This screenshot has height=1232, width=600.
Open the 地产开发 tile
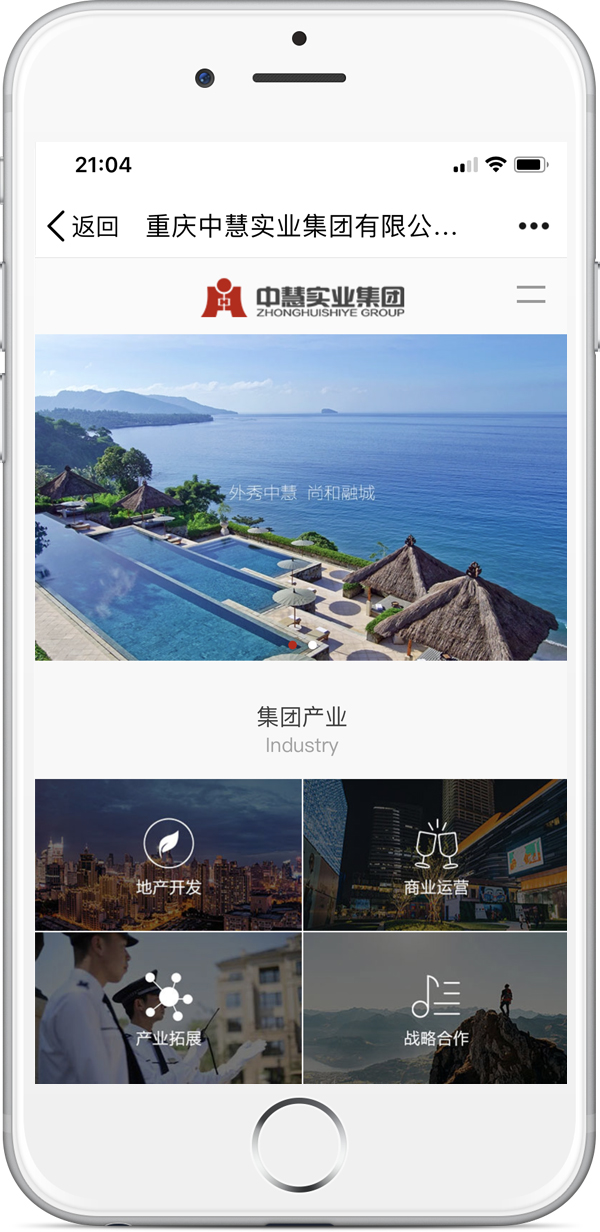coord(168,855)
